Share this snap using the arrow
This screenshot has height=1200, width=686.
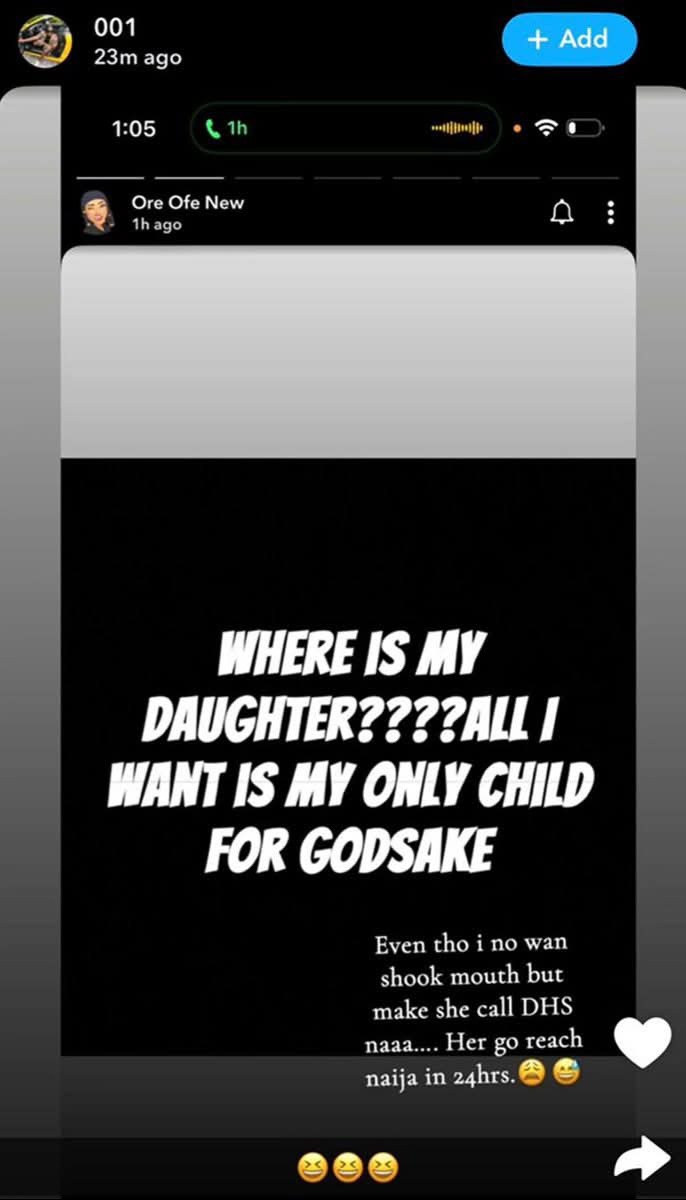coord(641,1158)
